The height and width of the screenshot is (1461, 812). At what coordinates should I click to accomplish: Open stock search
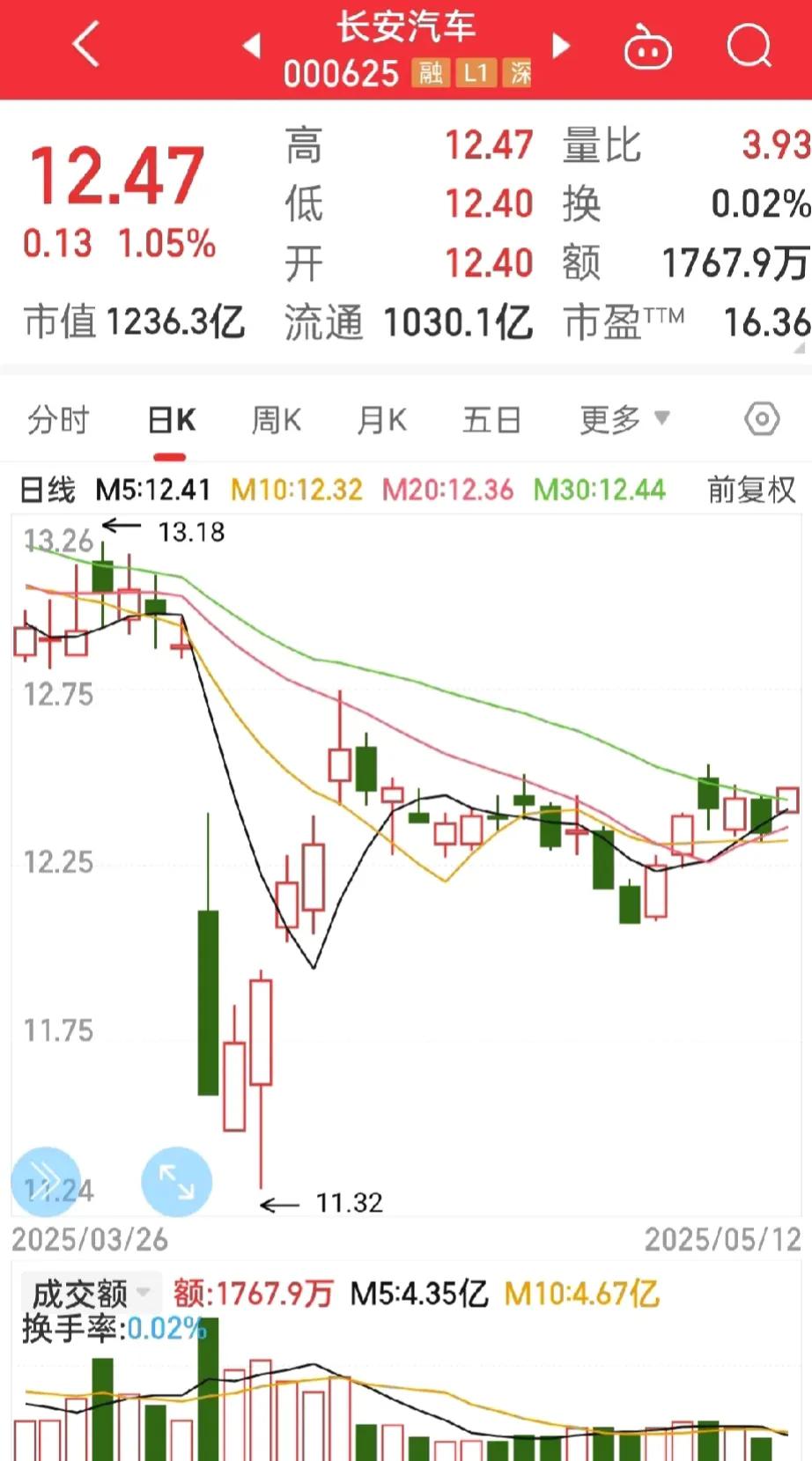pos(749,45)
